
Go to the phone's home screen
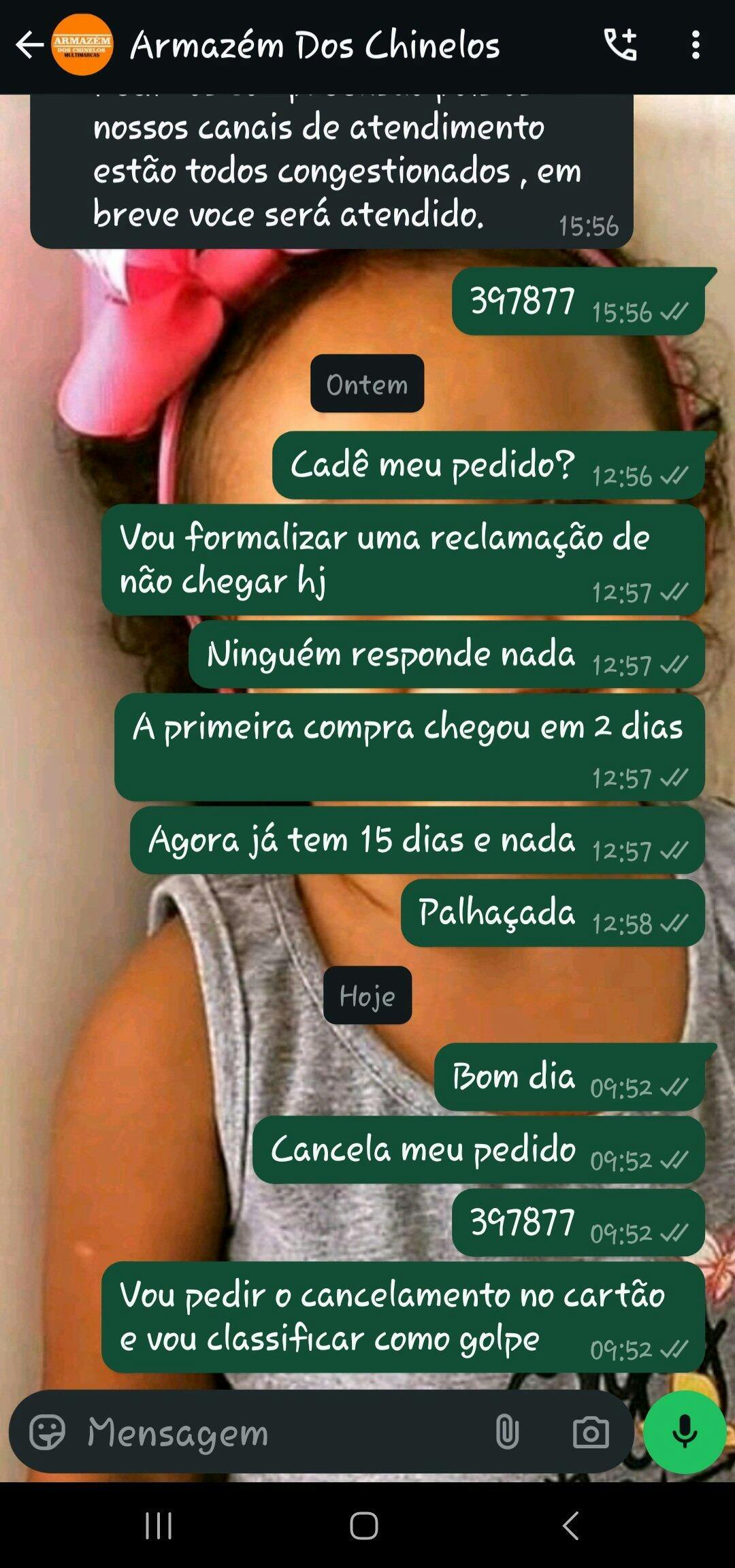click(x=364, y=1526)
